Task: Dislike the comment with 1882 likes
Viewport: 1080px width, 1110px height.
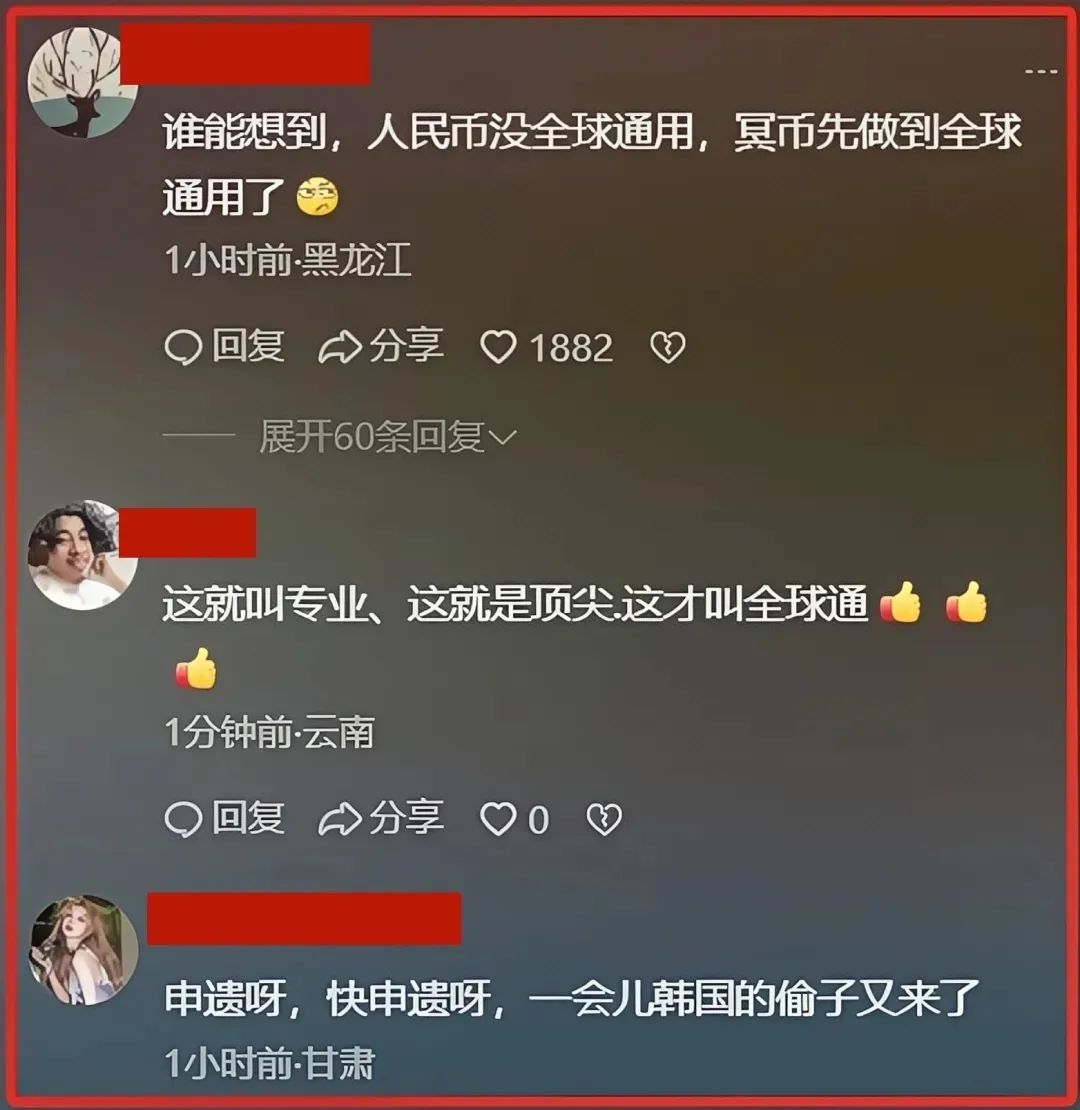Action: pos(668,348)
